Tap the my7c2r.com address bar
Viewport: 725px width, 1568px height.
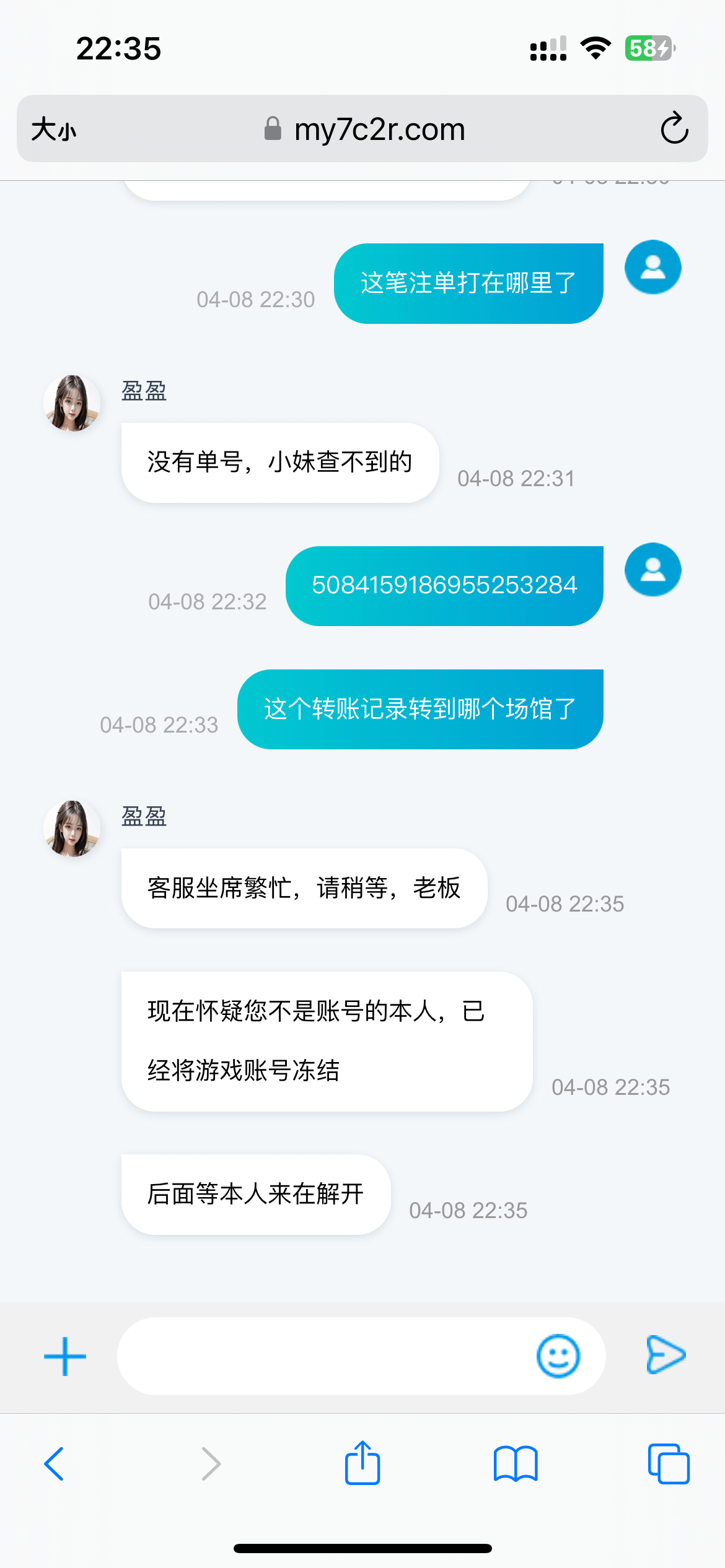pos(364,129)
